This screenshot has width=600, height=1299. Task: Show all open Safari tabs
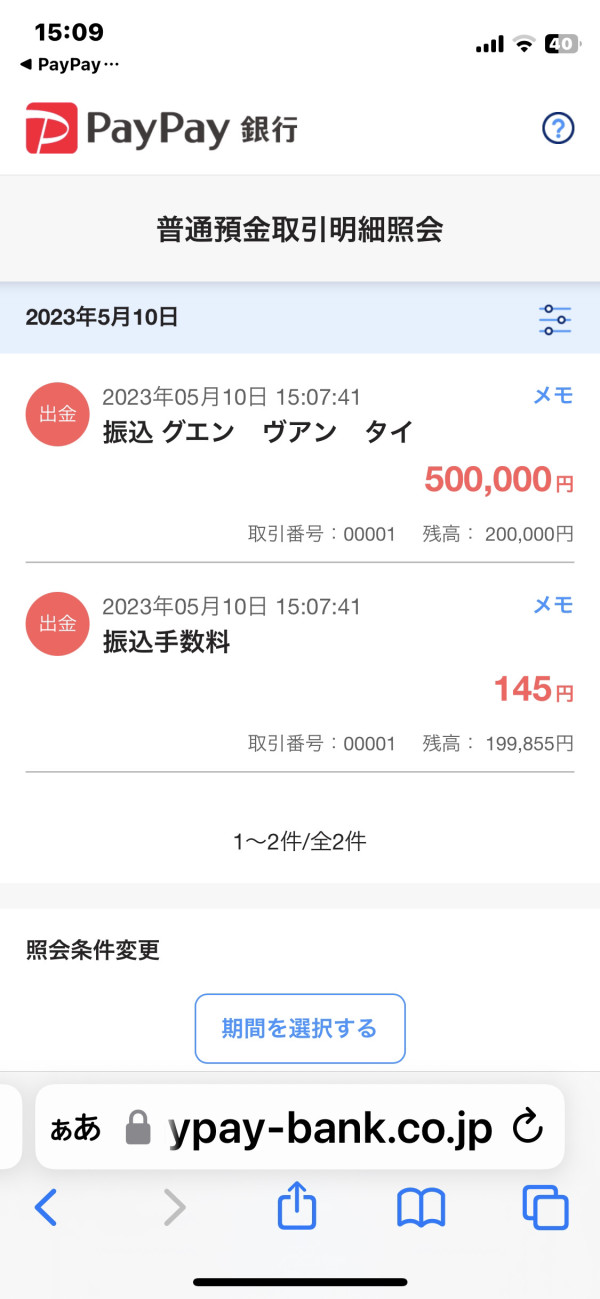click(x=546, y=1208)
